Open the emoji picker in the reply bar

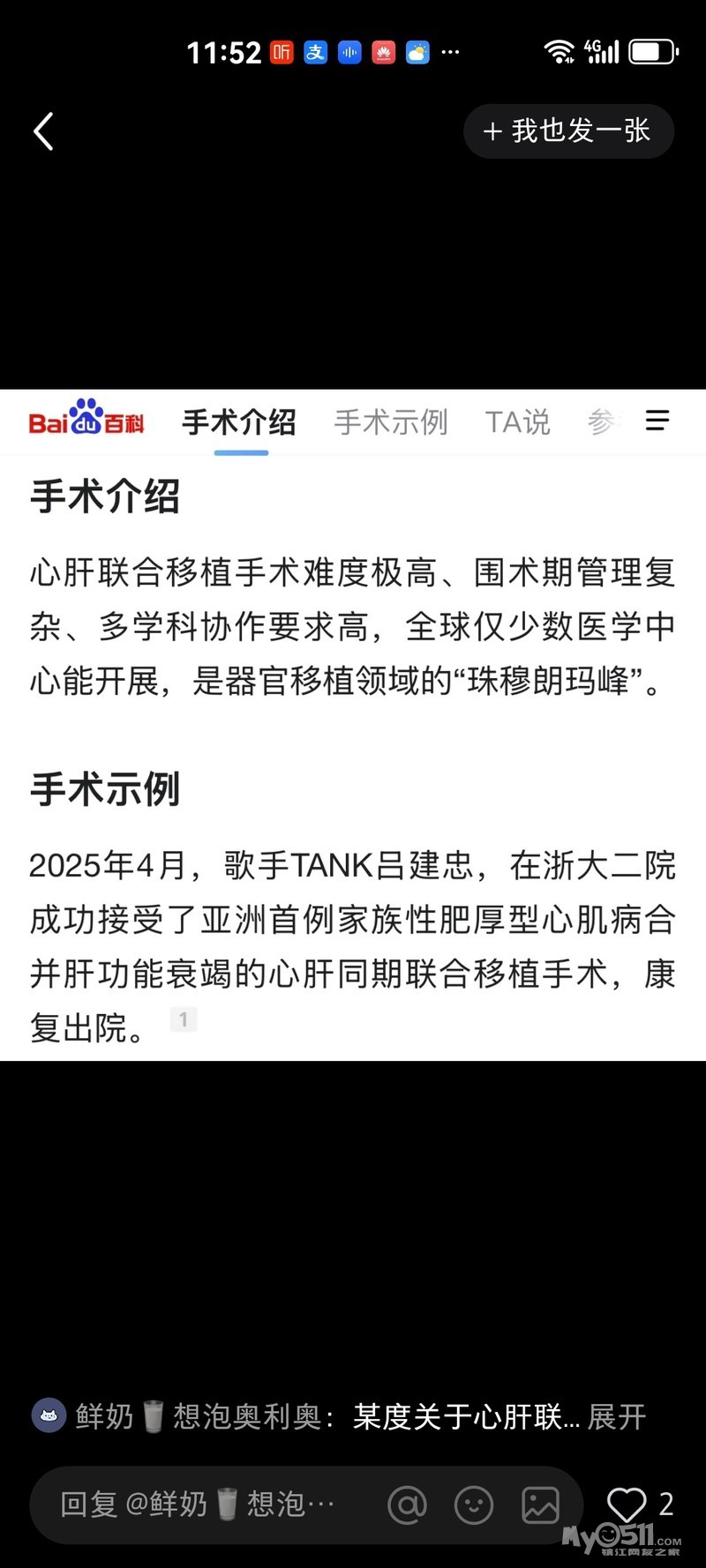[474, 1505]
